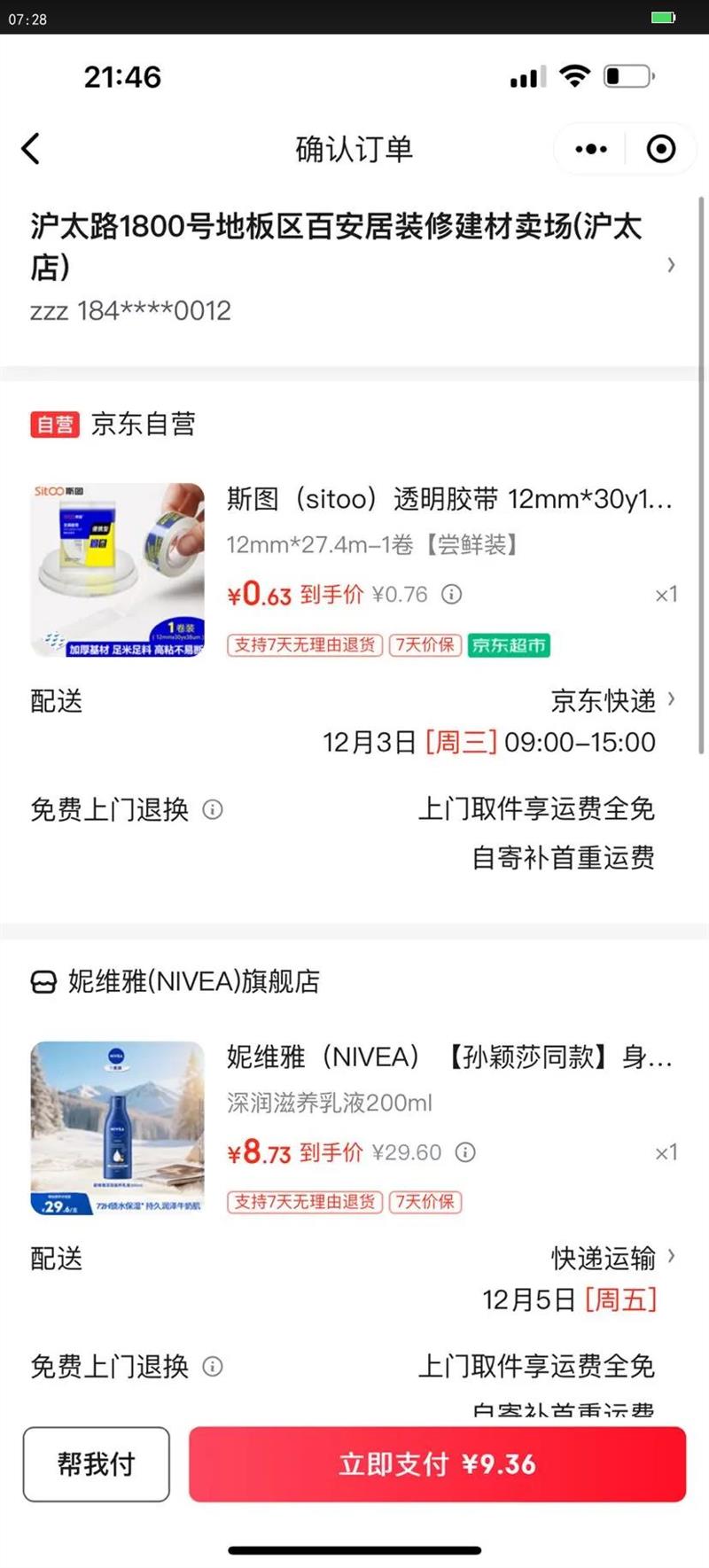The width and height of the screenshot is (709, 1568).
Task: Pay ¥9.36 now with 立即支付
Action: [437, 1464]
